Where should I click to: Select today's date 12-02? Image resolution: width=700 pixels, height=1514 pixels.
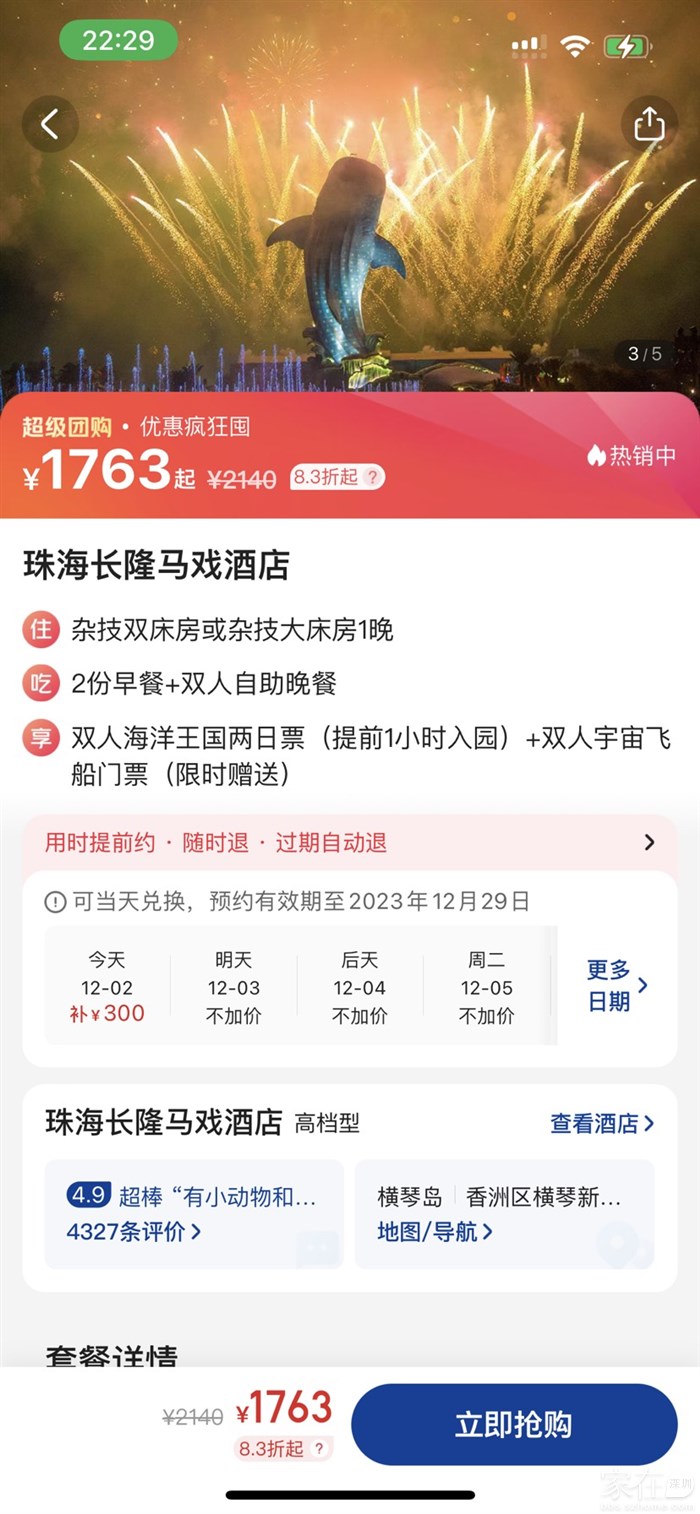107,987
